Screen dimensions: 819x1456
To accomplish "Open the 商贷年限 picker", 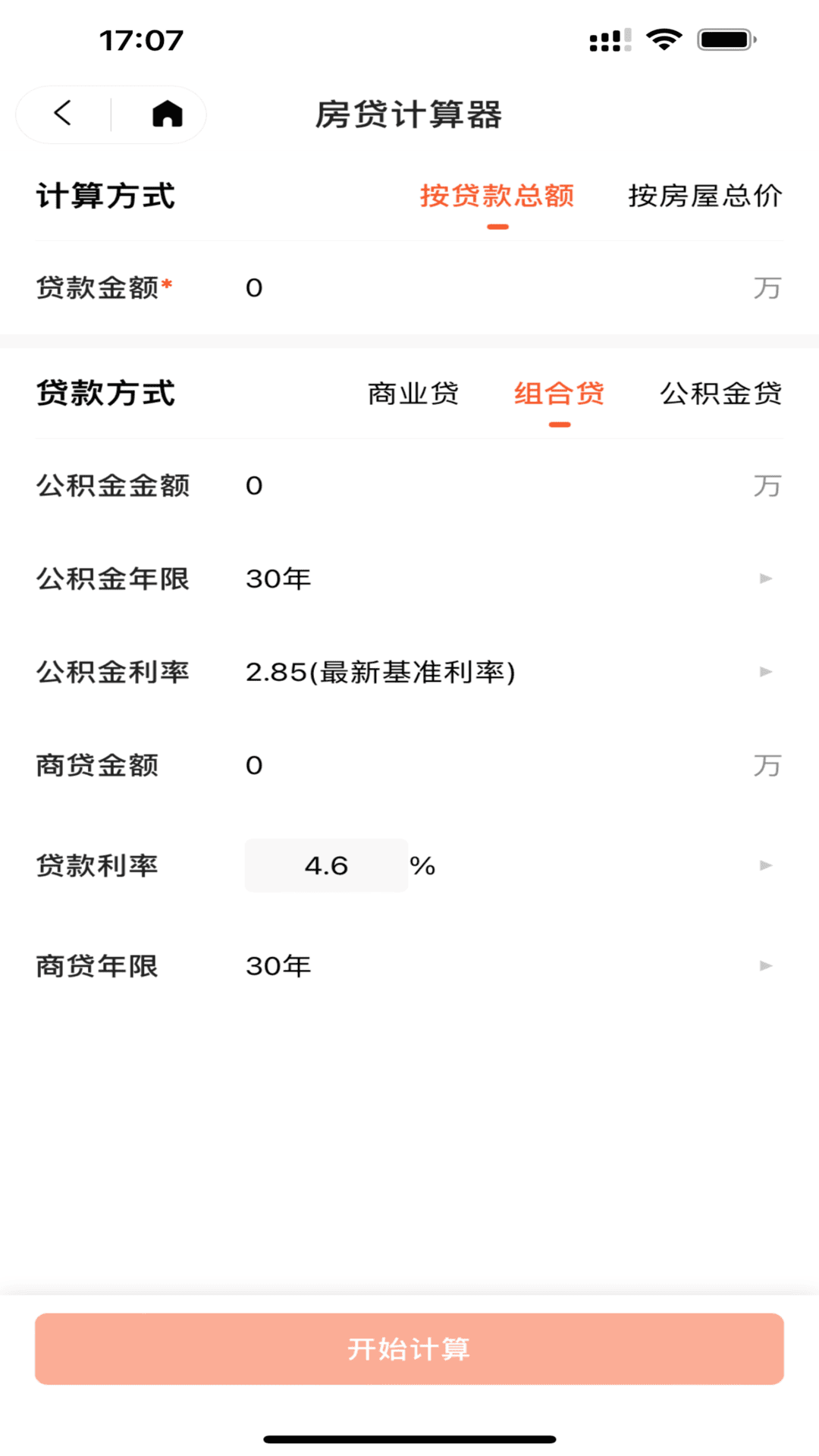I will click(500, 965).
